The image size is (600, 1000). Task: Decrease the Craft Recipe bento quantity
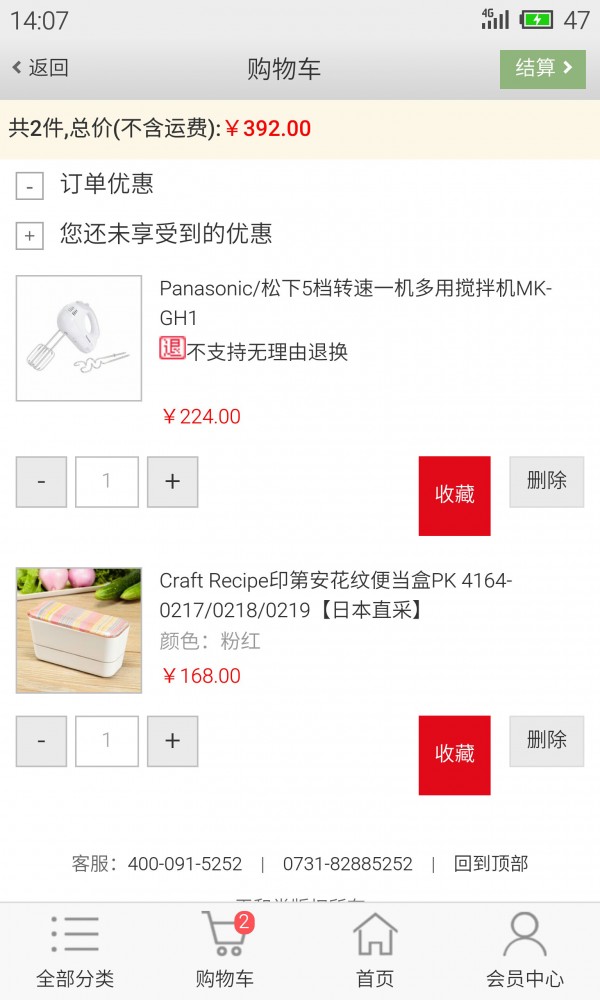click(41, 741)
